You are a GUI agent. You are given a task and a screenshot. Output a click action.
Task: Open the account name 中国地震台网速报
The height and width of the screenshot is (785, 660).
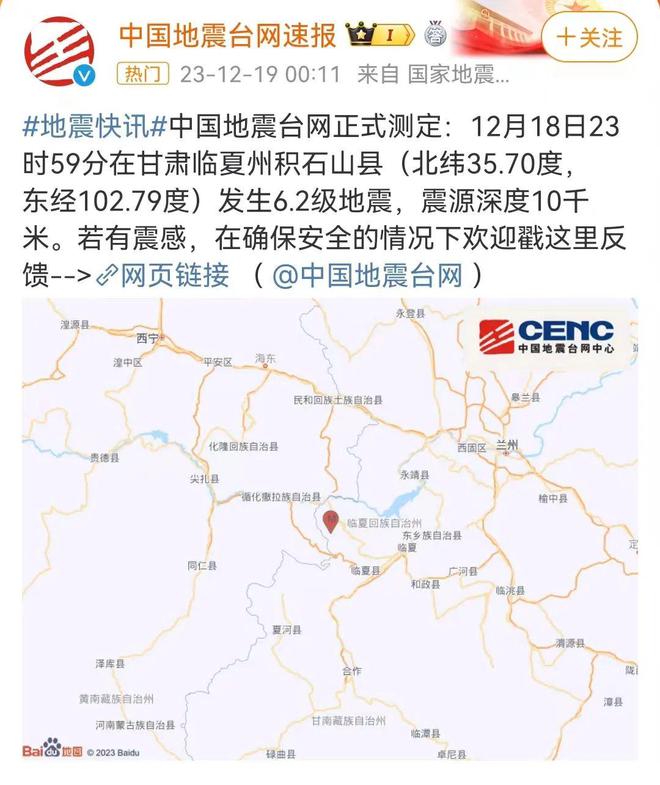[x=228, y=37]
